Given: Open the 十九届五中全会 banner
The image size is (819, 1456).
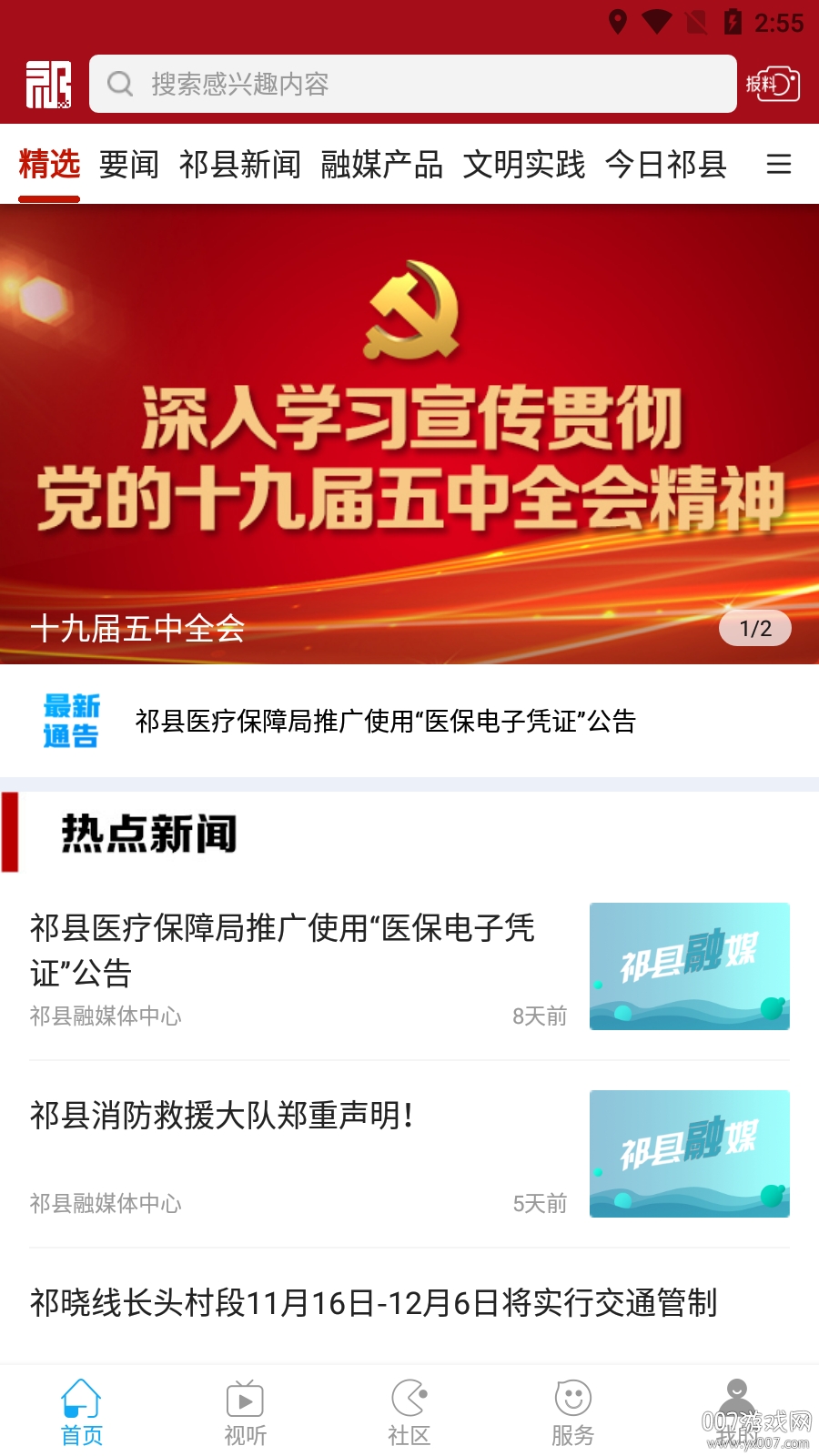Looking at the screenshot, I should click(x=409, y=434).
